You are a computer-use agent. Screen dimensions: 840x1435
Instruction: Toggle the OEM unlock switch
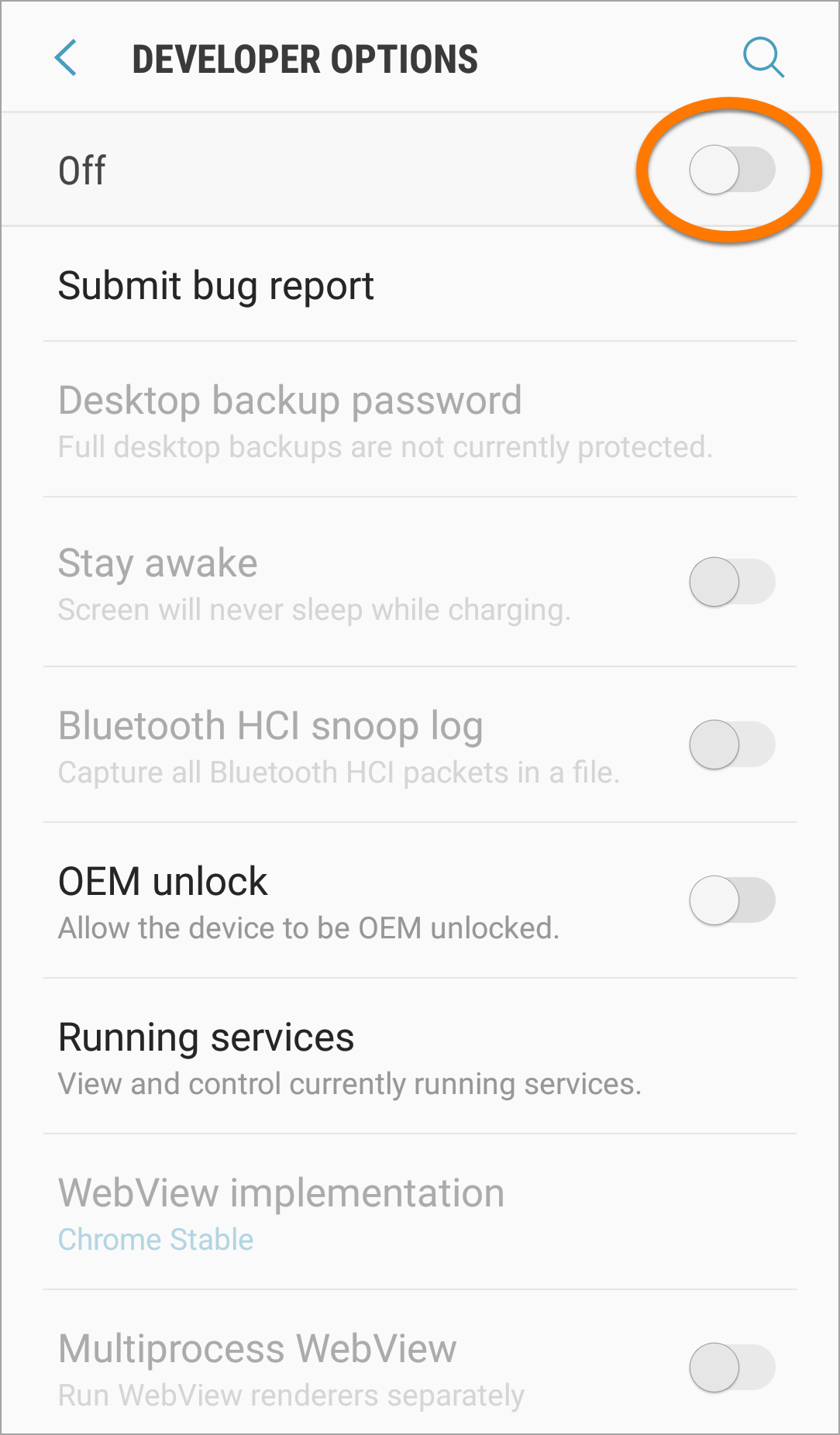pyautogui.click(x=732, y=900)
